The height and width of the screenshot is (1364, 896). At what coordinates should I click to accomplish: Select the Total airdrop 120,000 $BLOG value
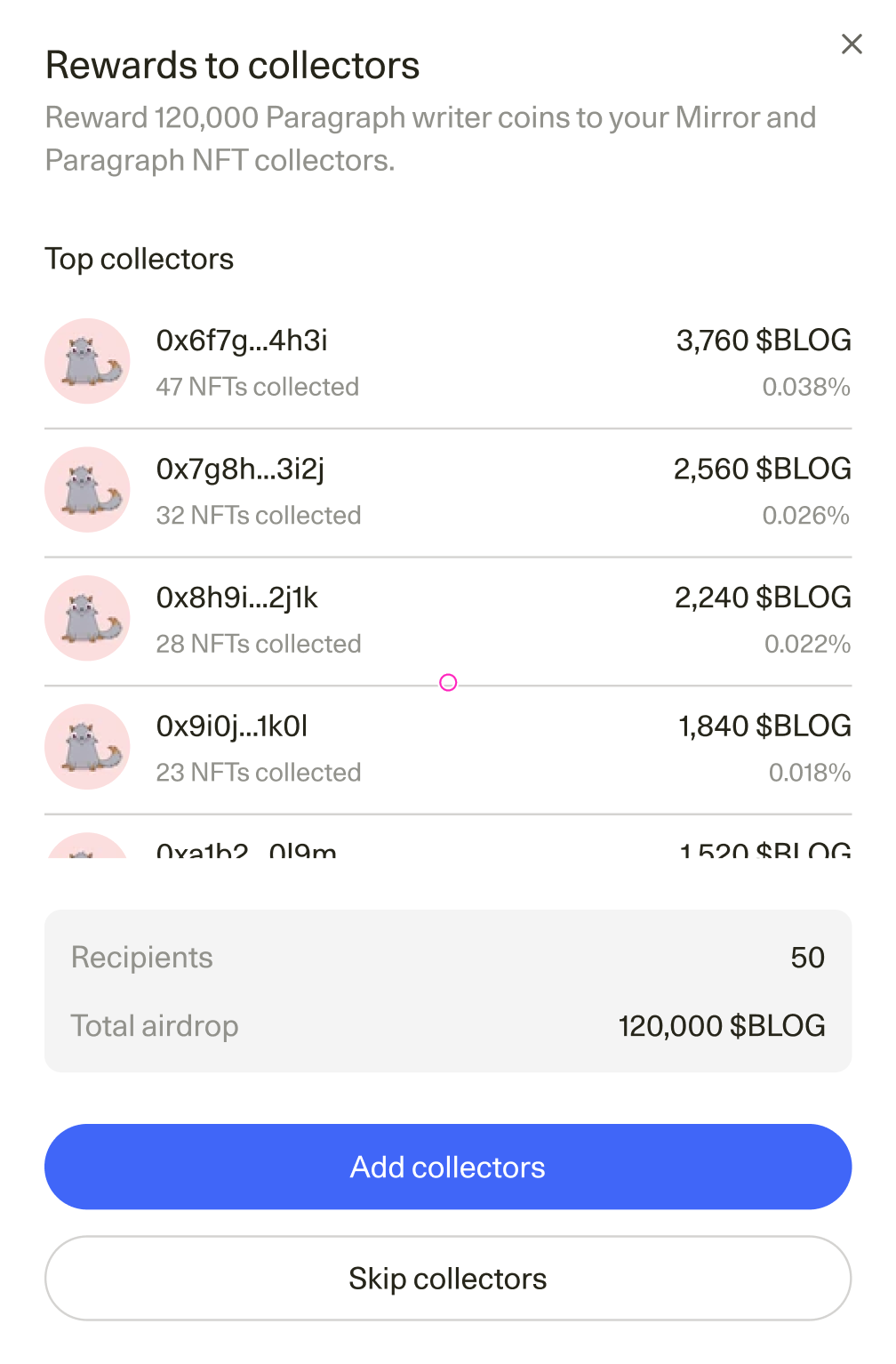(x=721, y=1025)
